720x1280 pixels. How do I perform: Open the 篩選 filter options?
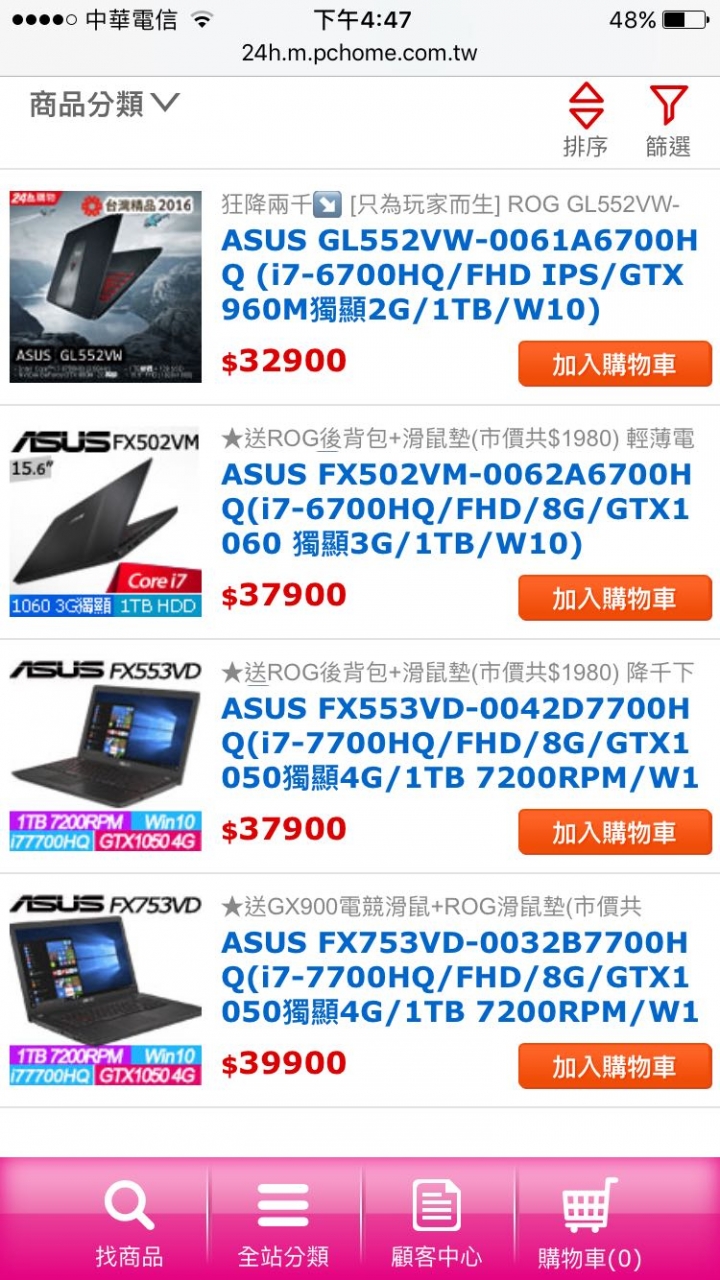(x=668, y=121)
